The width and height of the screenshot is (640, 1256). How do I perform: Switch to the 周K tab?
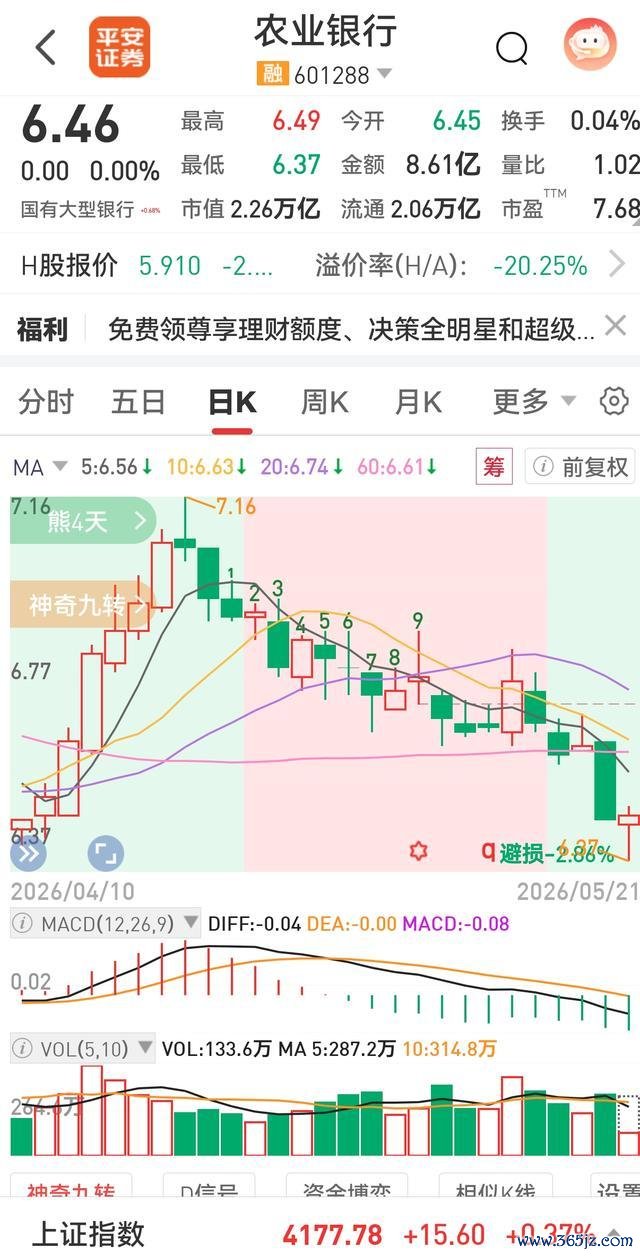[325, 402]
